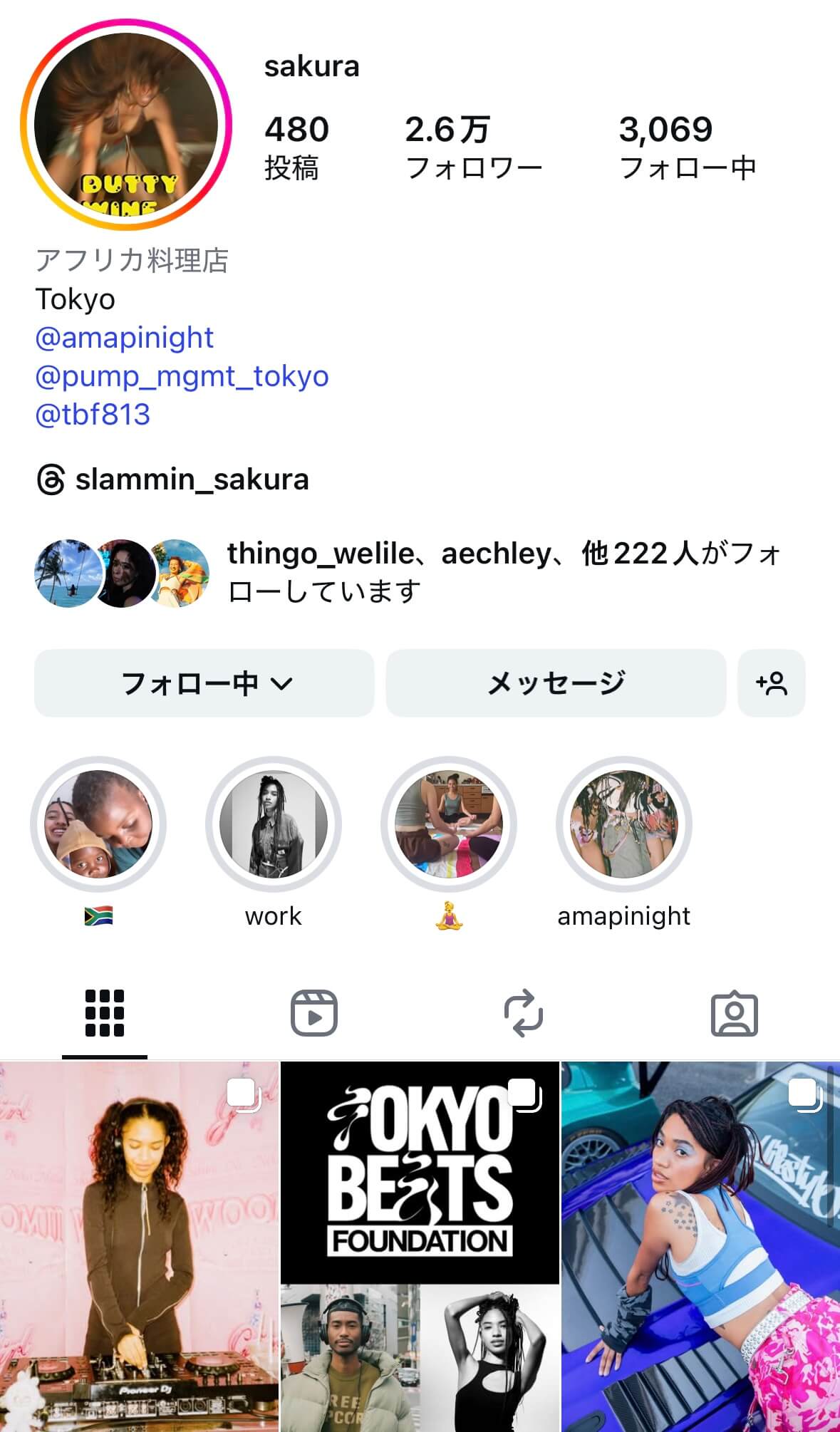This screenshot has height=1432, width=840.
Task: Open the followers list (2.6万)
Action: [473, 147]
